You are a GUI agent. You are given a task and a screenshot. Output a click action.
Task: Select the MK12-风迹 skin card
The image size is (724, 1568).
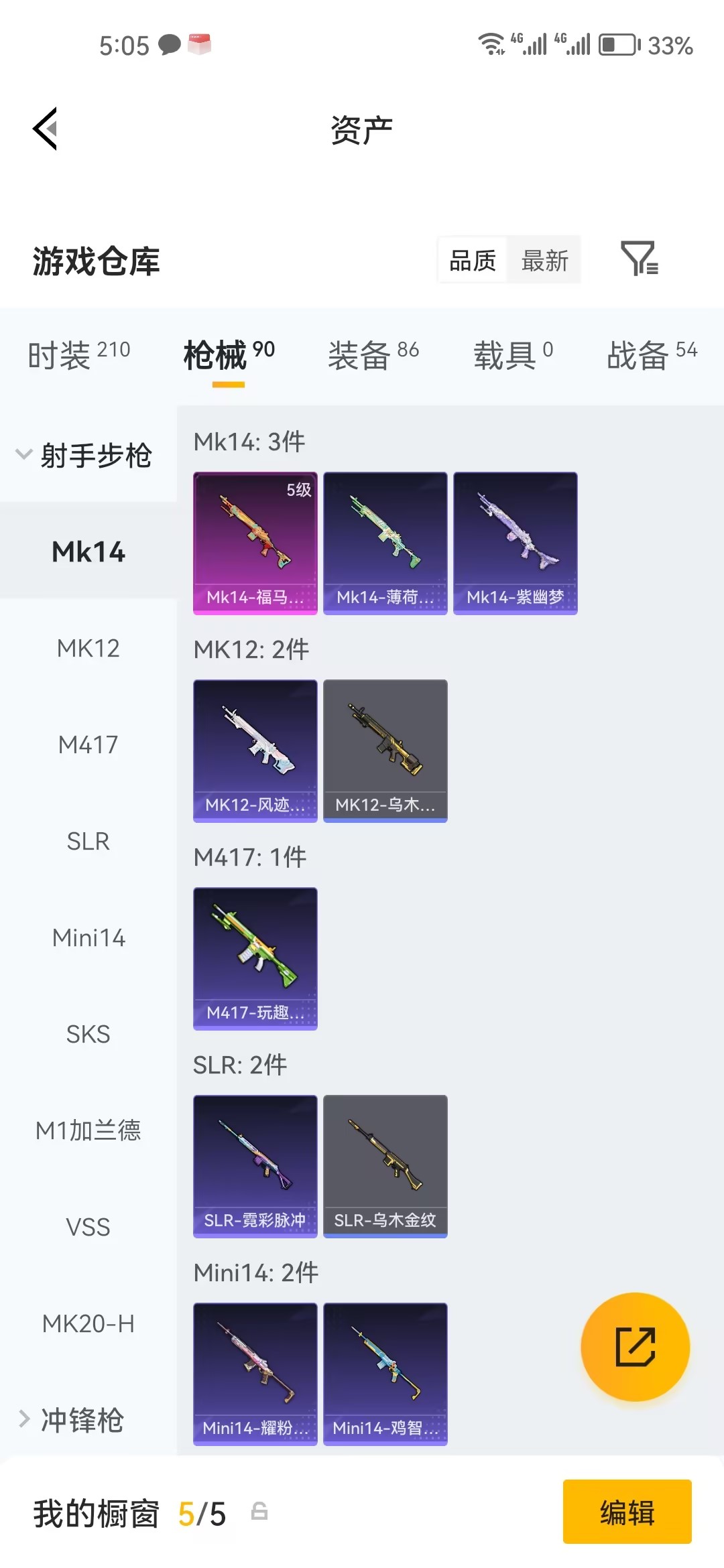point(255,750)
